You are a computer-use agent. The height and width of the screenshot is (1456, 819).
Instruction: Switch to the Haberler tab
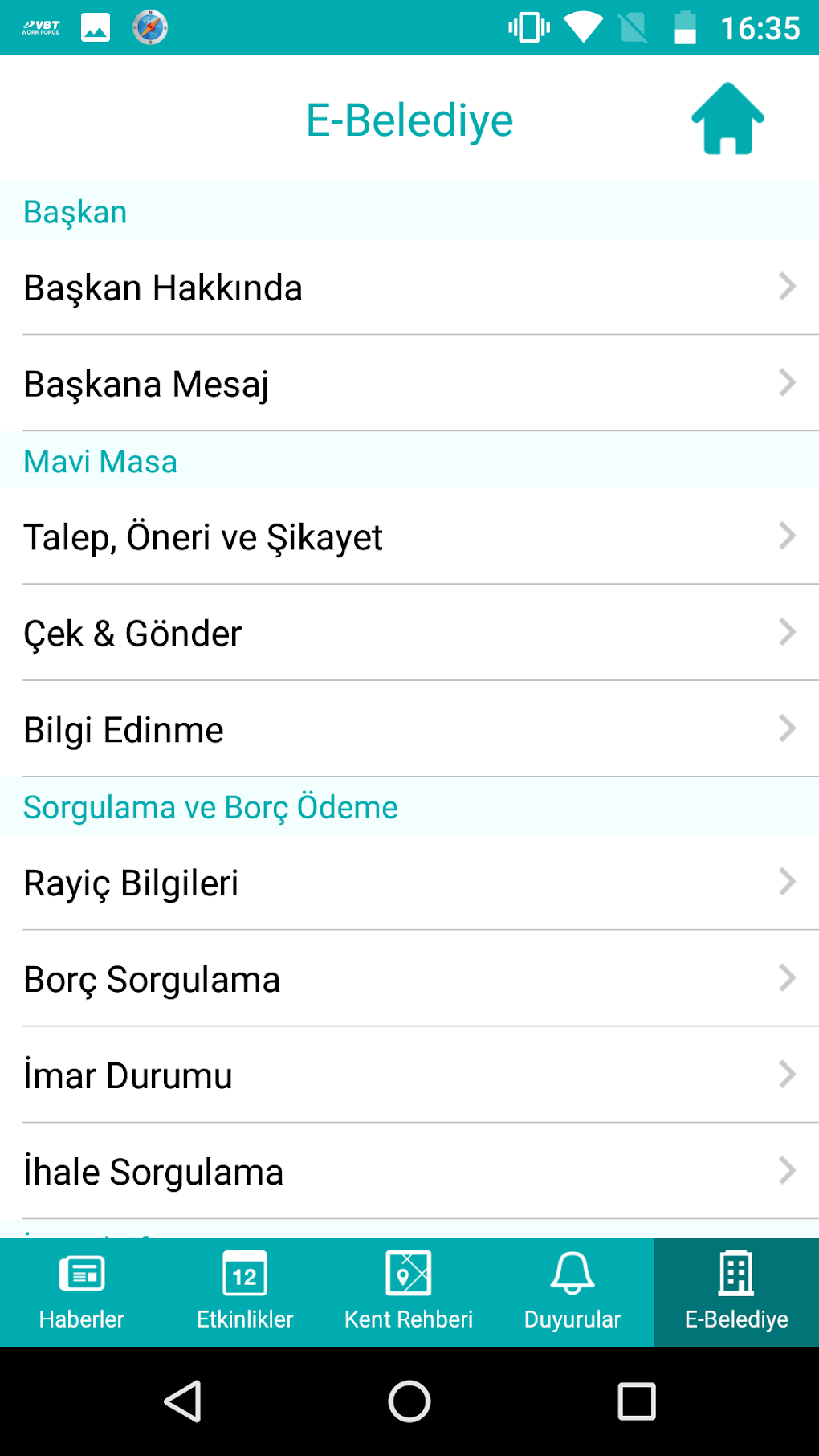click(x=82, y=1291)
